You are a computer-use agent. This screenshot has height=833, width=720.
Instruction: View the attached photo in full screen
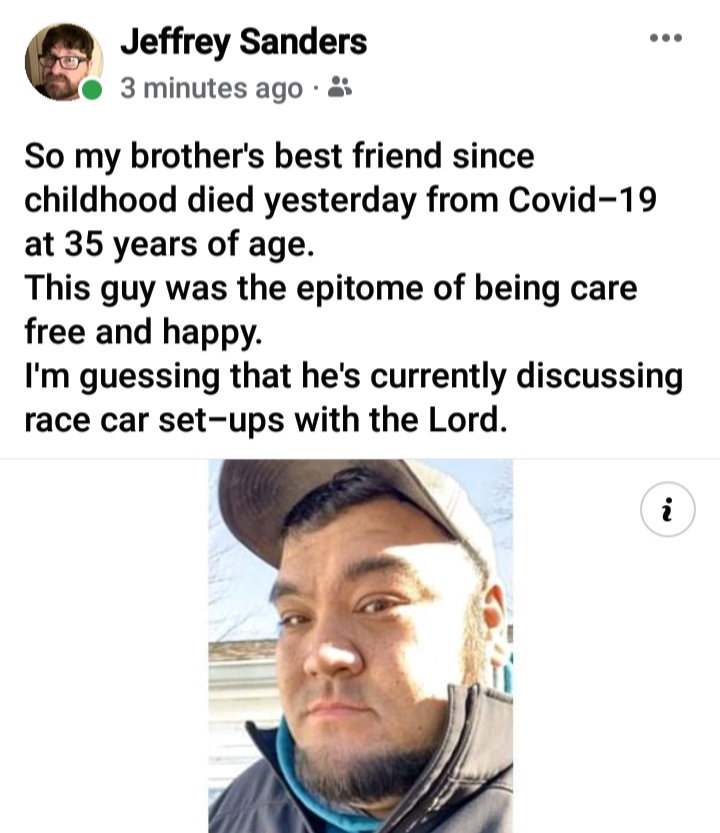point(360,646)
